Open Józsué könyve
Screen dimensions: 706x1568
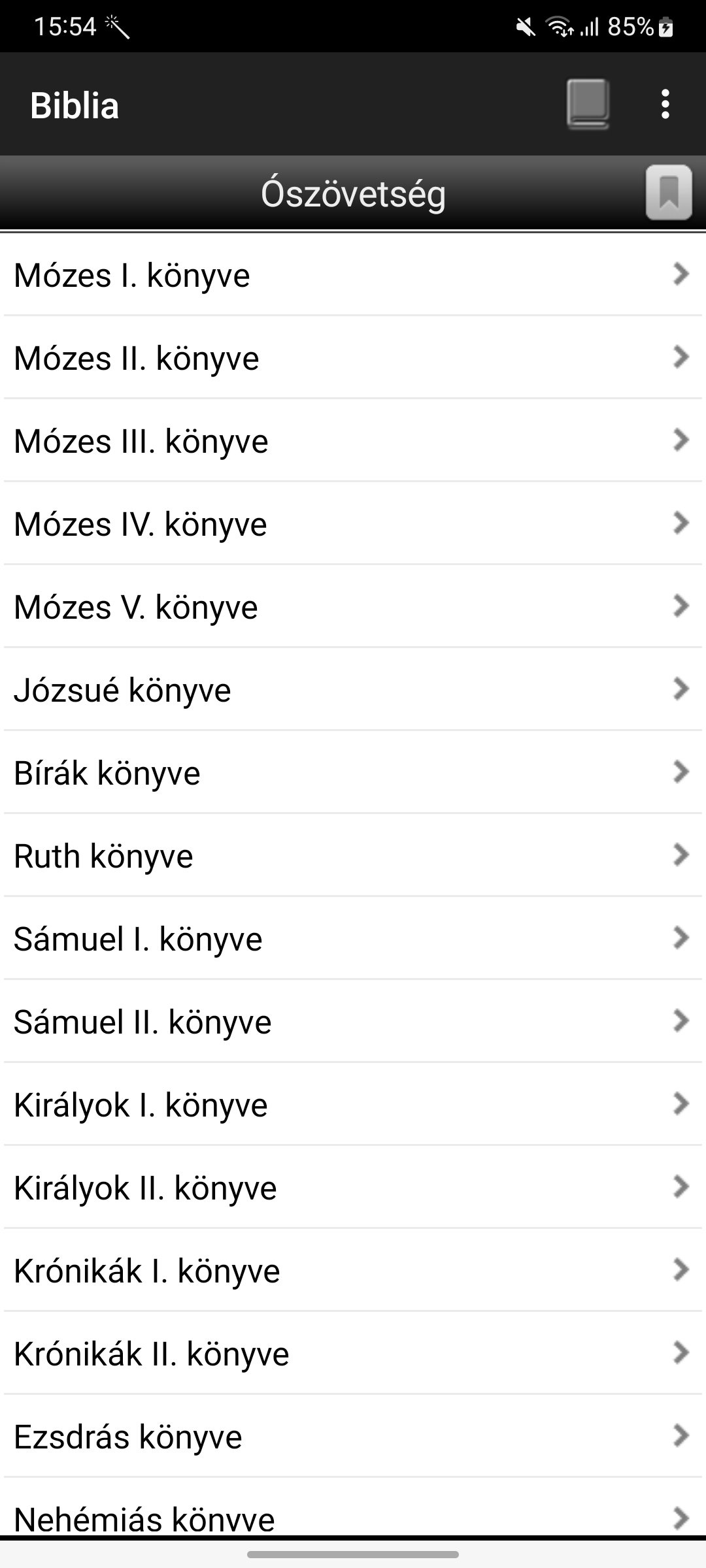353,689
